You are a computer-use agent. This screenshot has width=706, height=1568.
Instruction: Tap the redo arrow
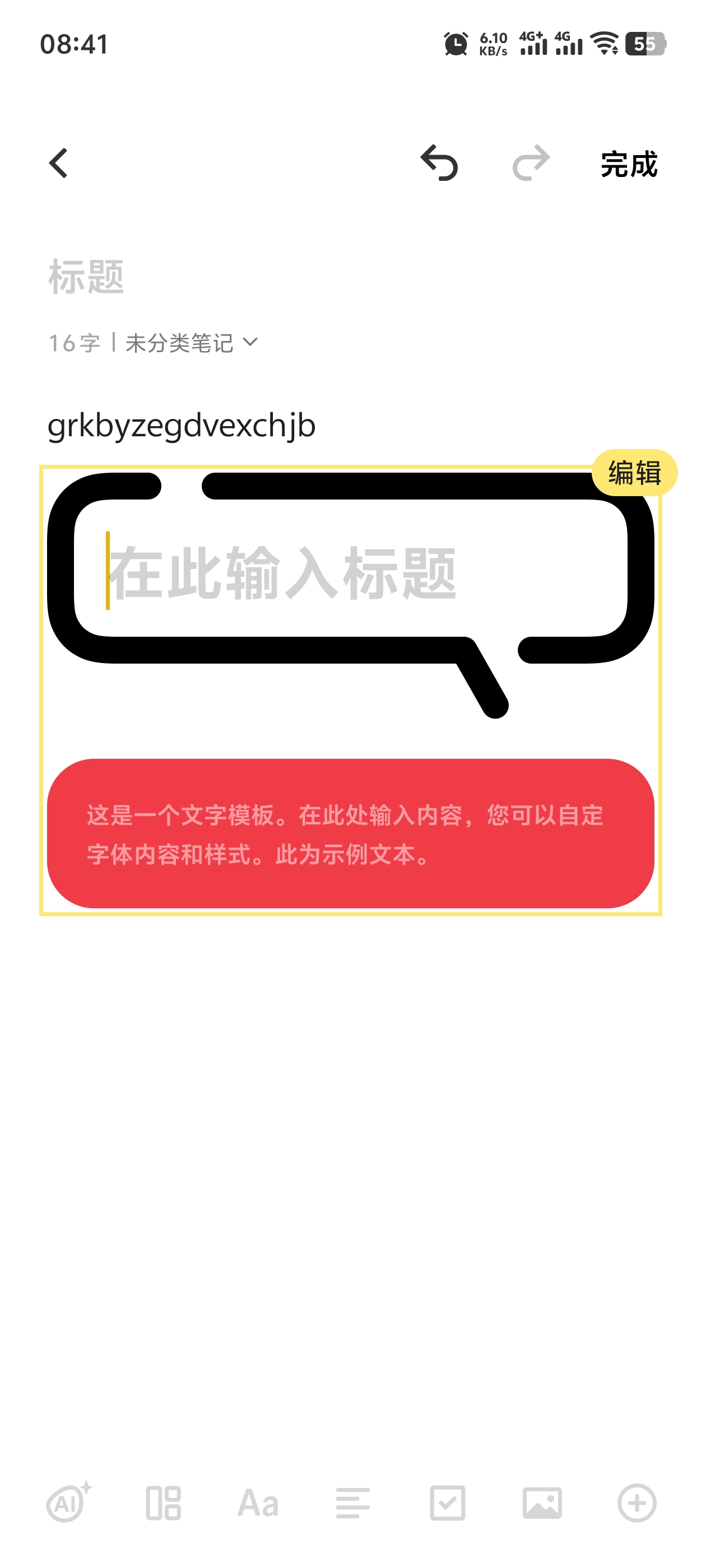click(x=531, y=163)
